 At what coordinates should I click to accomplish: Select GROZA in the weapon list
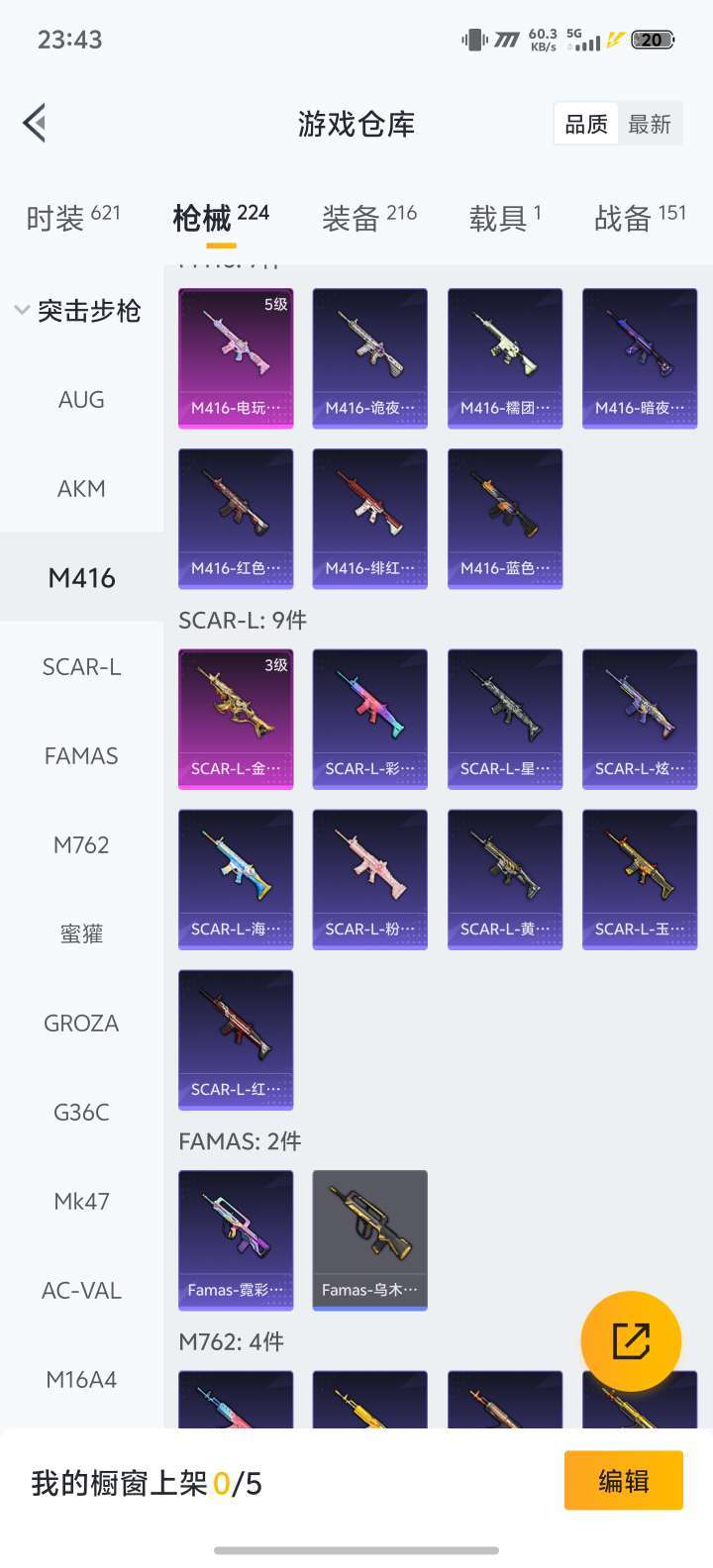click(x=81, y=1024)
